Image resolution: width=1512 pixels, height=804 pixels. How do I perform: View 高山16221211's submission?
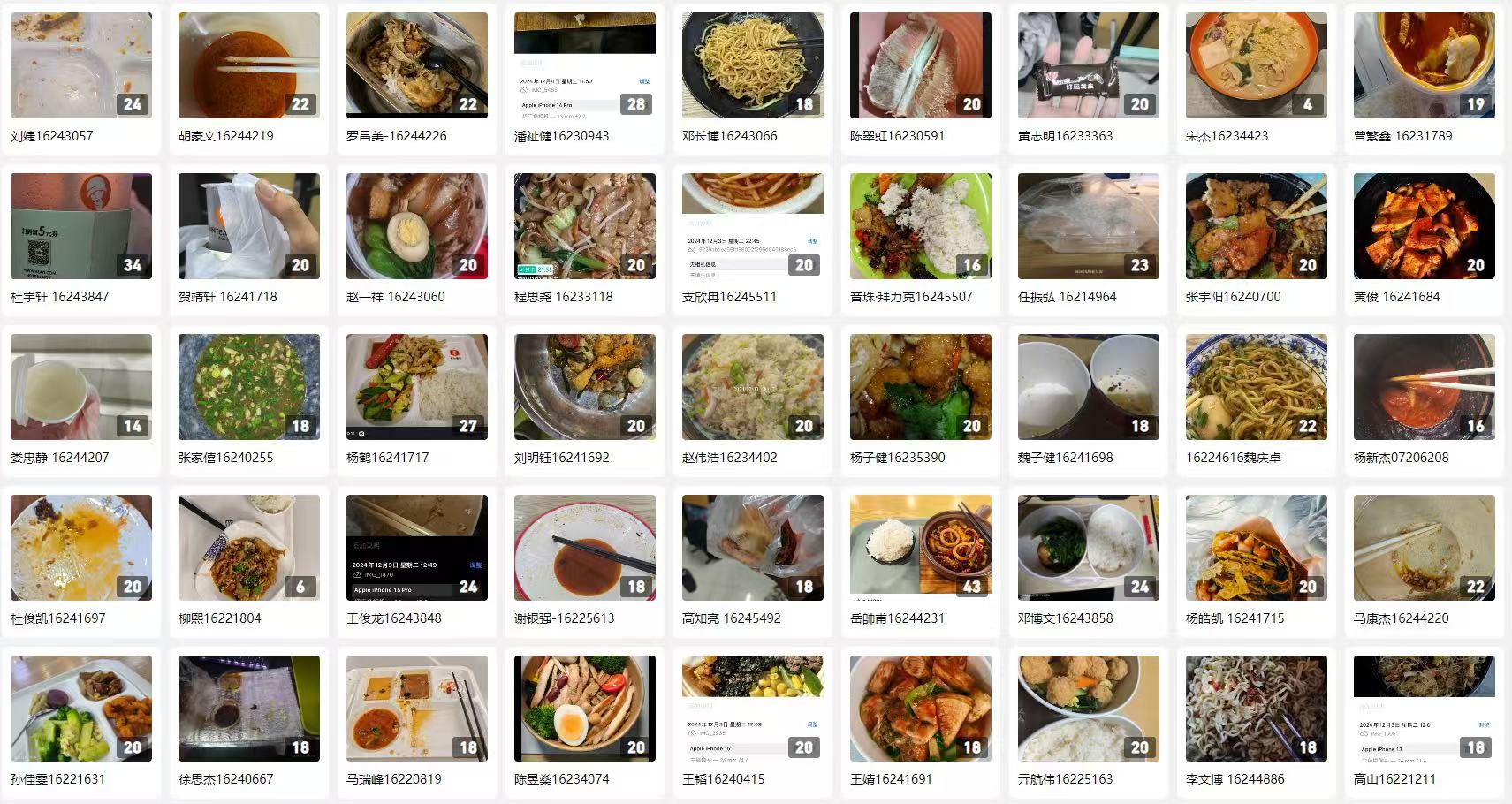tap(1425, 709)
